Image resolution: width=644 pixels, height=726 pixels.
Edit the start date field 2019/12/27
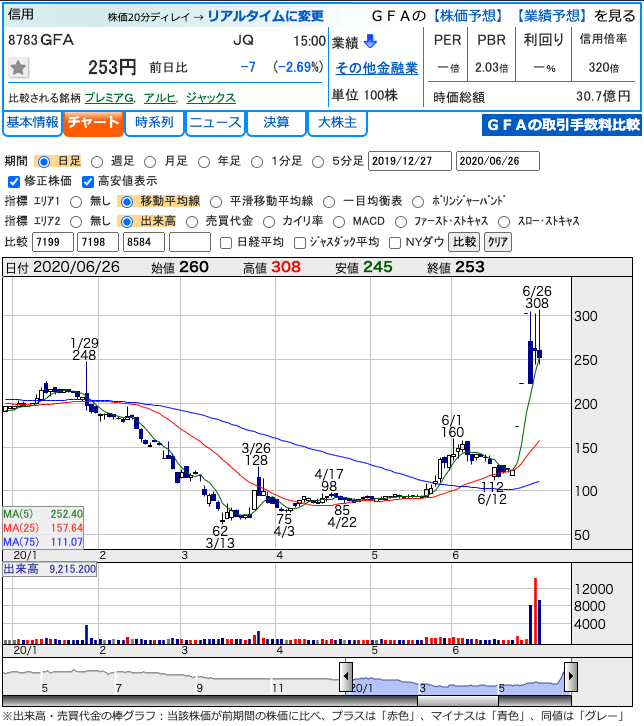tap(410, 161)
